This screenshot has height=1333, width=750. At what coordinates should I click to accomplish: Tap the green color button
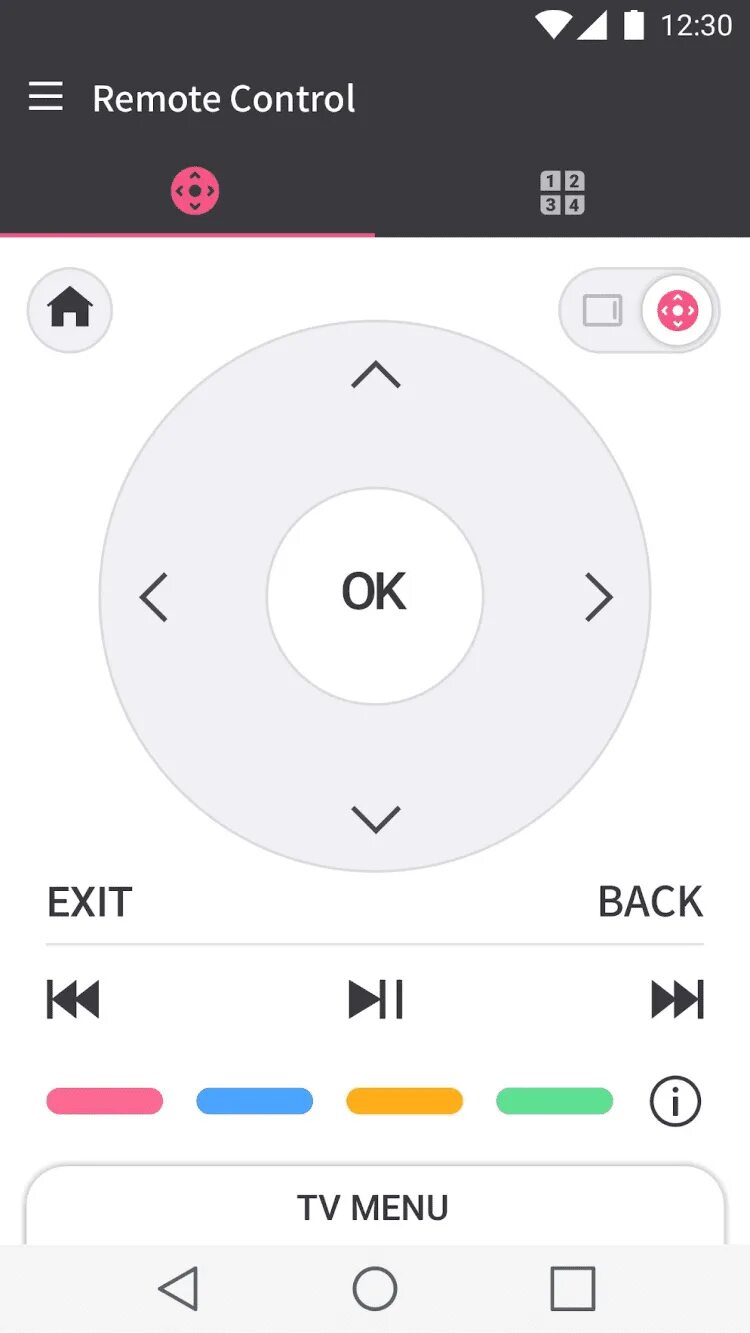(554, 1101)
